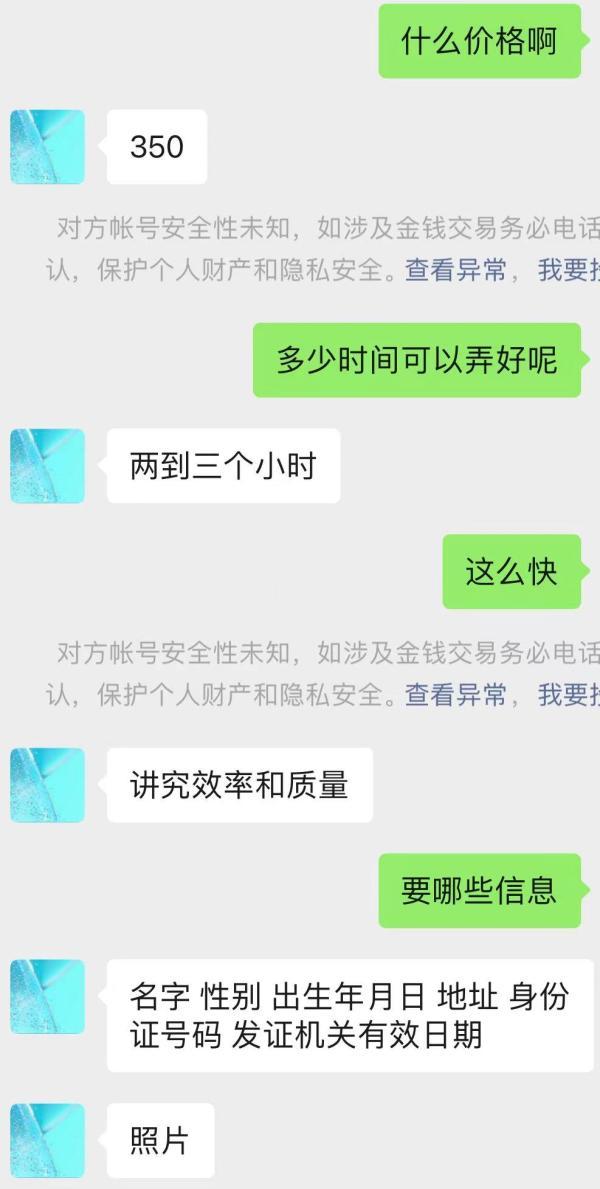Open sender avatar next to 两到三个小时
The width and height of the screenshot is (600, 1189).
click(x=47, y=466)
